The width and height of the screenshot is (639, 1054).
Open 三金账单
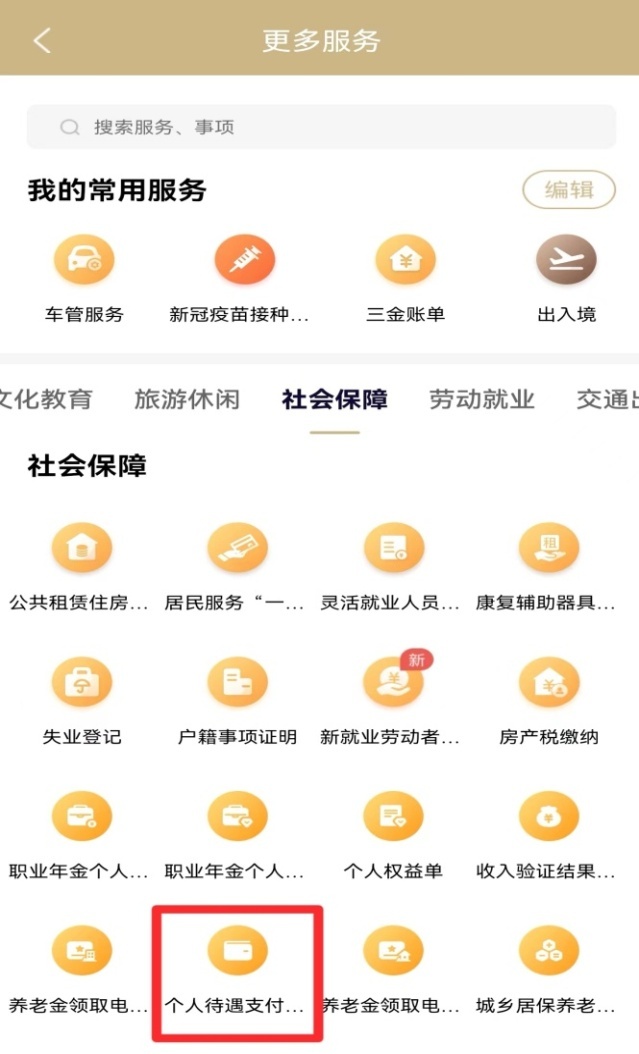[405, 263]
